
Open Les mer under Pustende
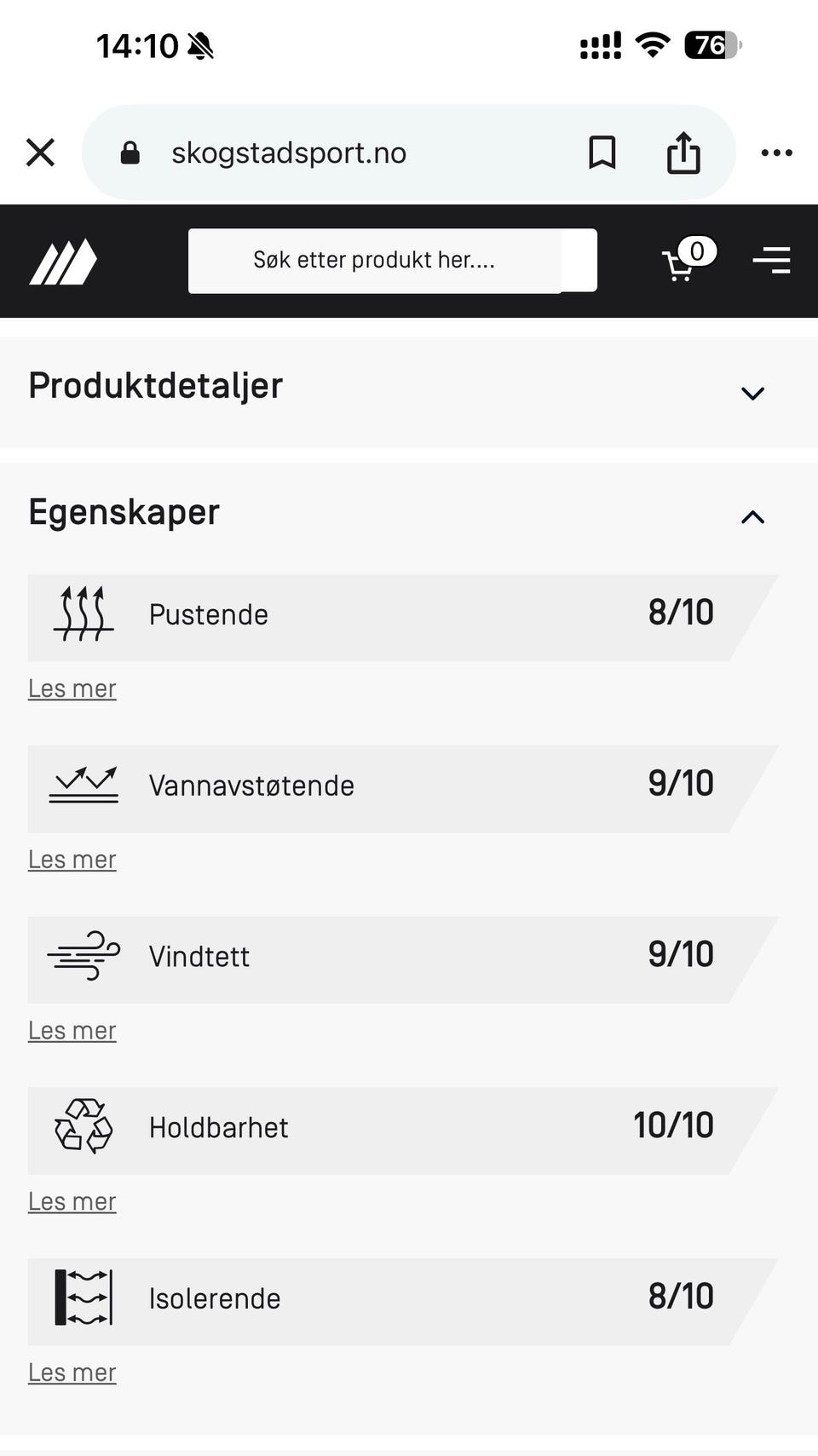72,688
